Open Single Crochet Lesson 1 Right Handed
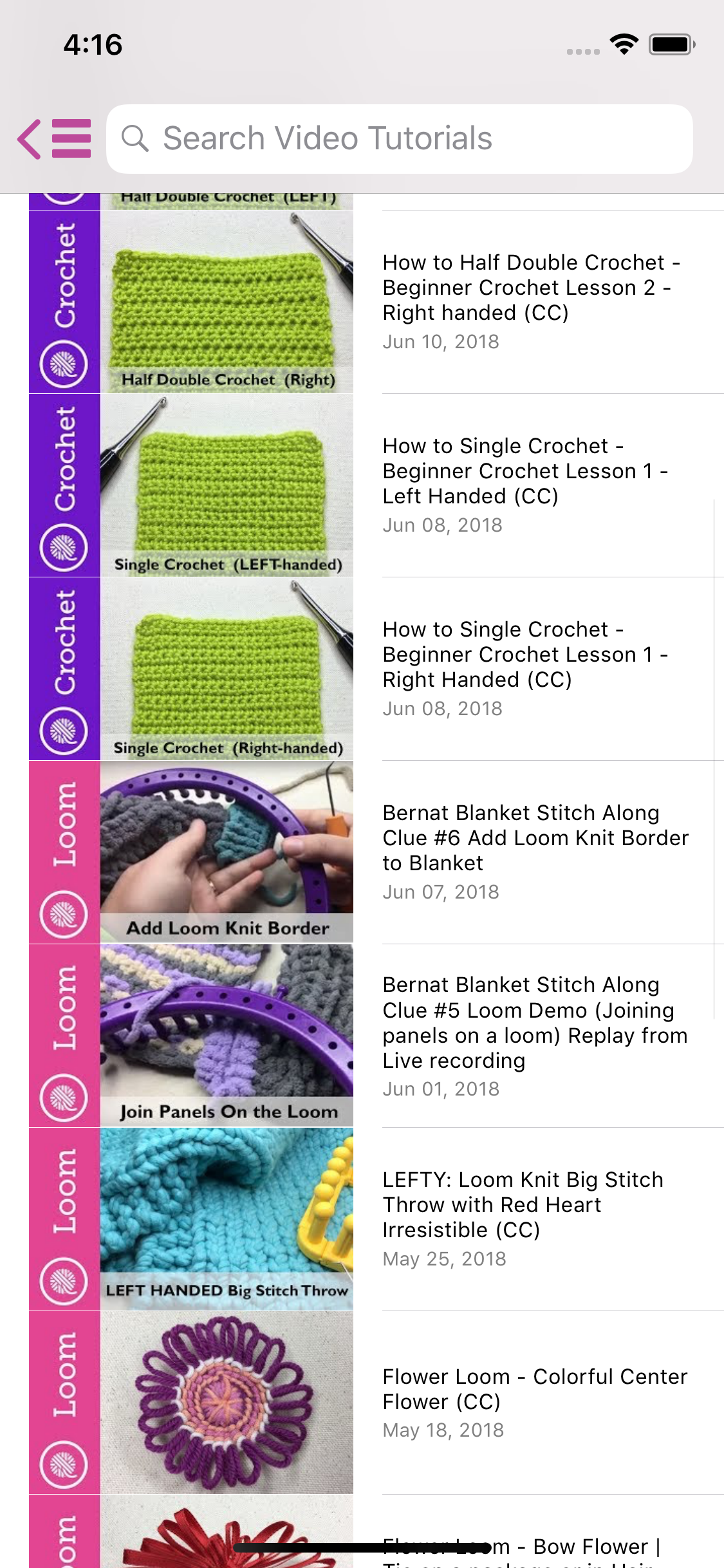Image resolution: width=724 pixels, height=1568 pixels. pyautogui.click(x=376, y=669)
